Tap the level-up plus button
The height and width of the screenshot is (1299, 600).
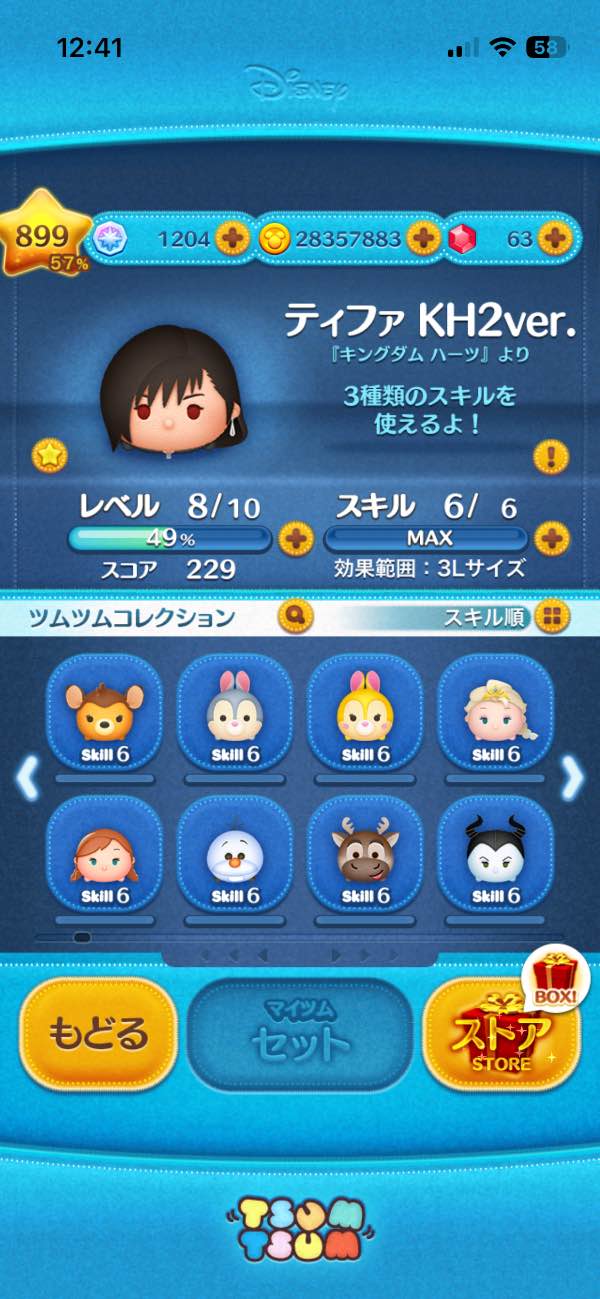295,539
